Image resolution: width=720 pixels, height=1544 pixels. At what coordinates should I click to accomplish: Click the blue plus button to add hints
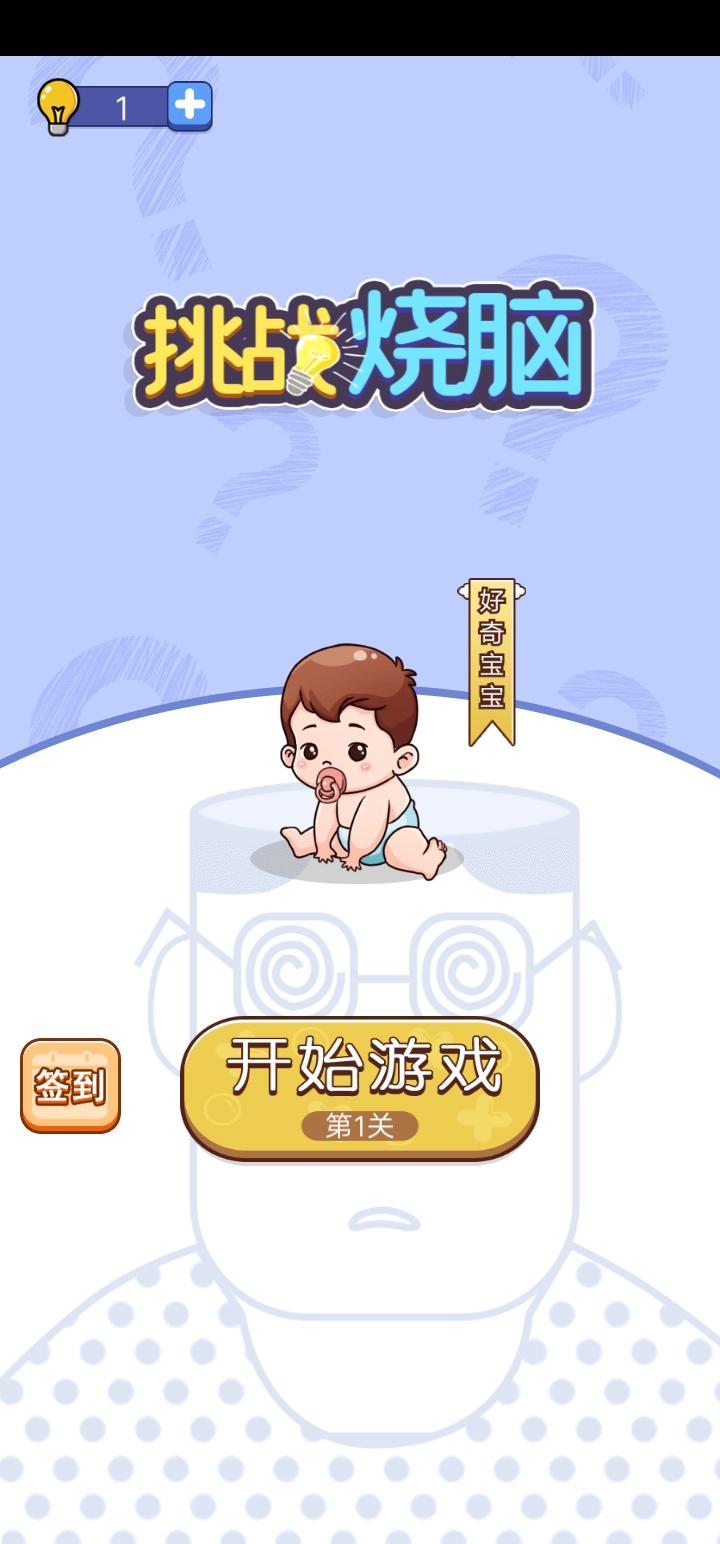(x=191, y=104)
